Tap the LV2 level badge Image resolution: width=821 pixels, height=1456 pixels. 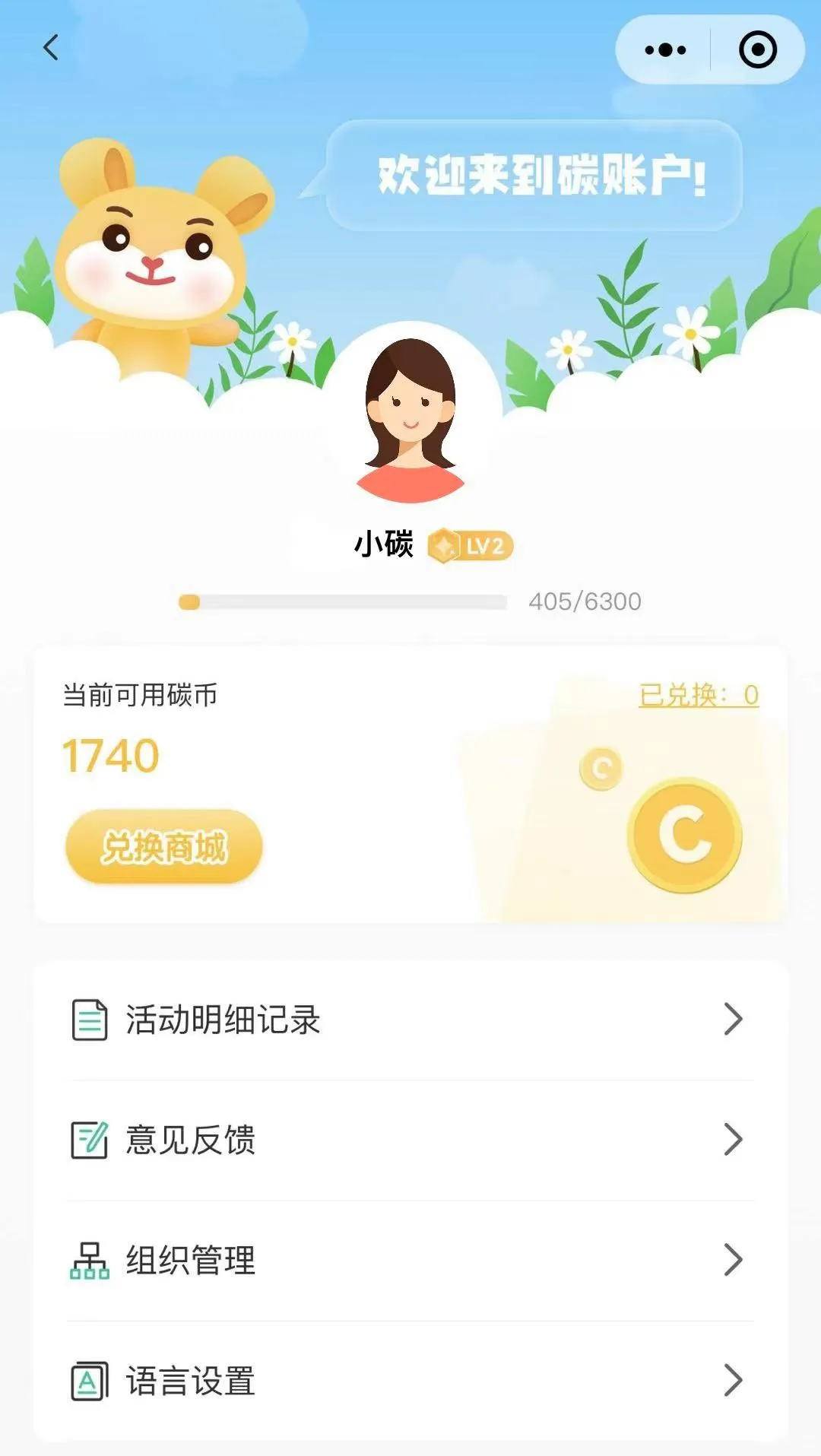tap(471, 546)
